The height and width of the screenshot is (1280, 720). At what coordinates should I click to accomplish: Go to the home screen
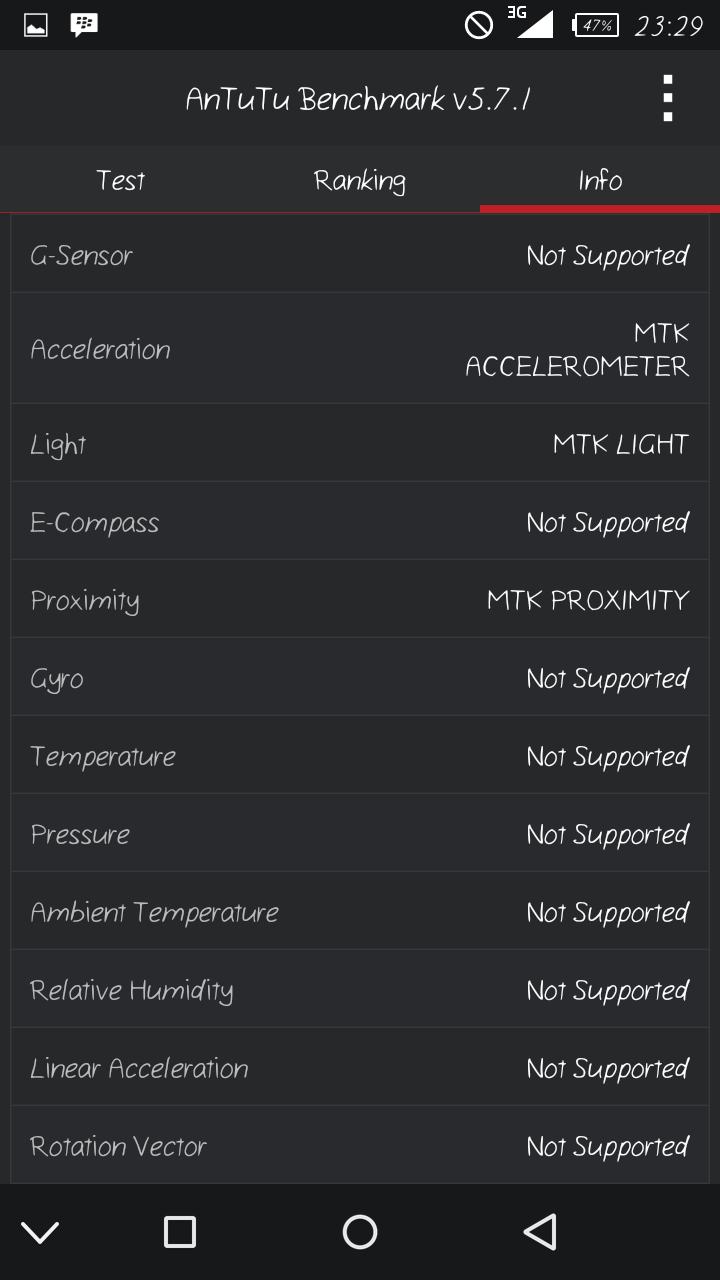pos(360,1232)
